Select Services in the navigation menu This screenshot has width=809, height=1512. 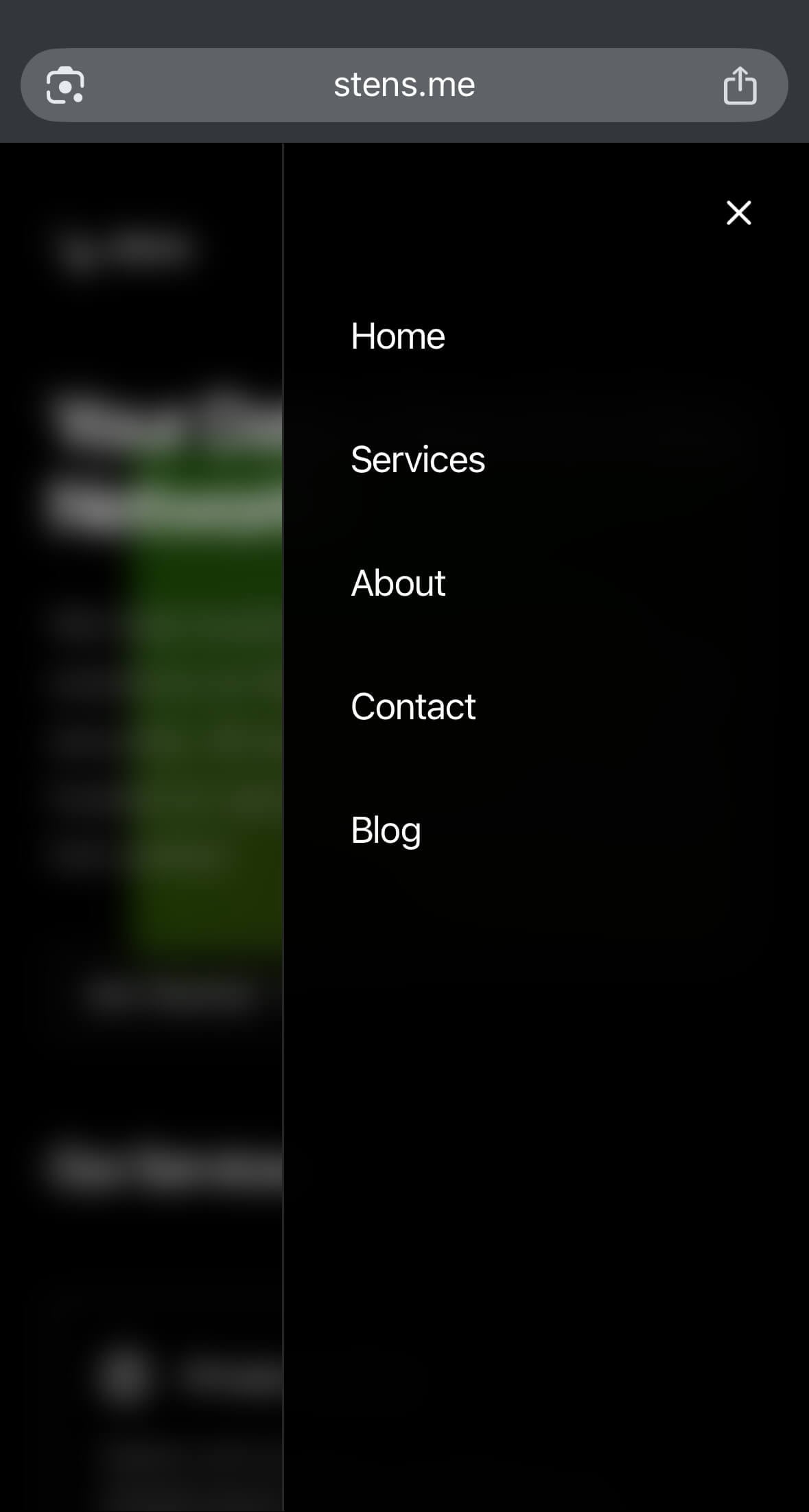(417, 459)
